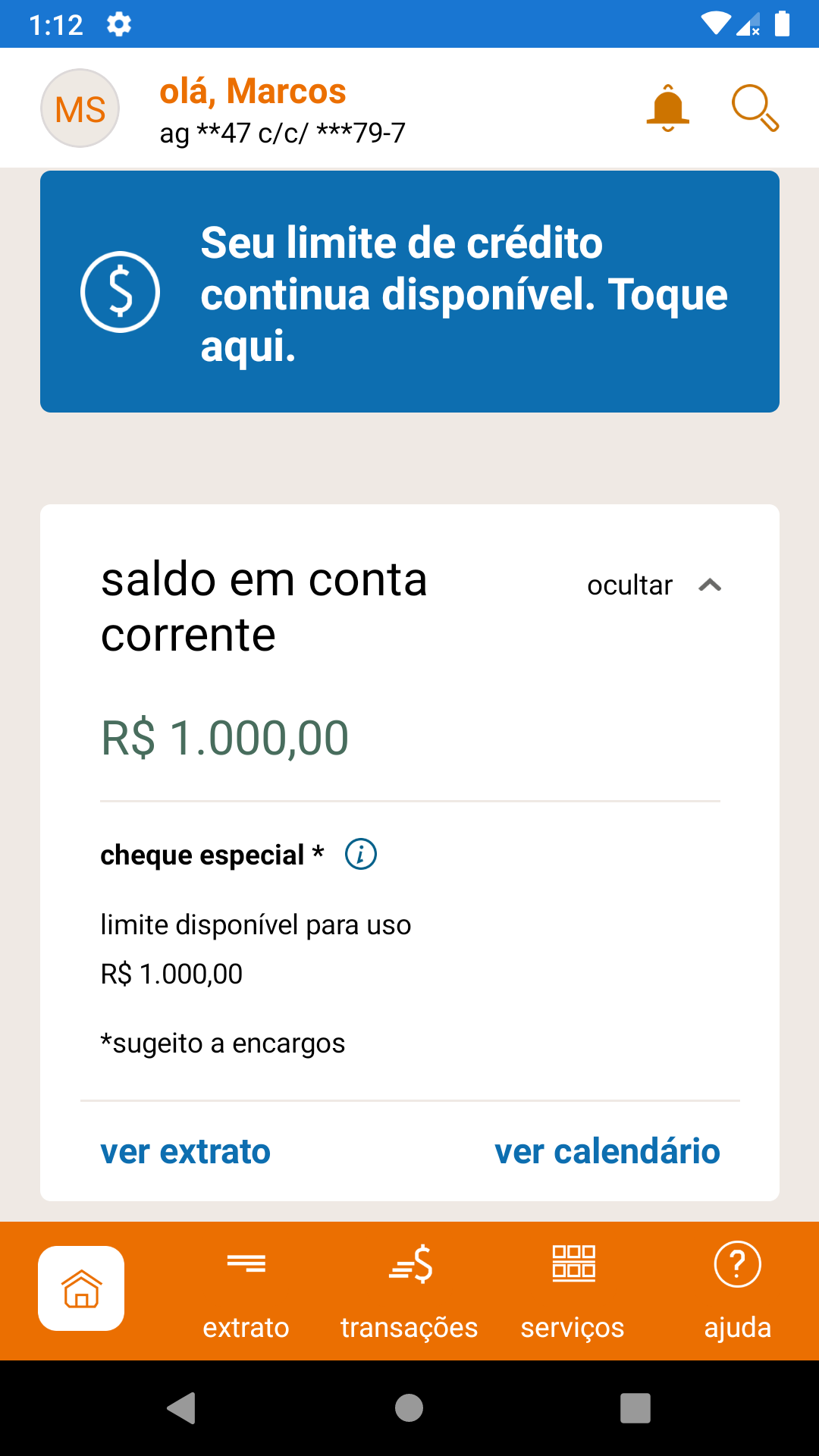
Task: Open the ver calendário link
Action: [x=607, y=1152]
